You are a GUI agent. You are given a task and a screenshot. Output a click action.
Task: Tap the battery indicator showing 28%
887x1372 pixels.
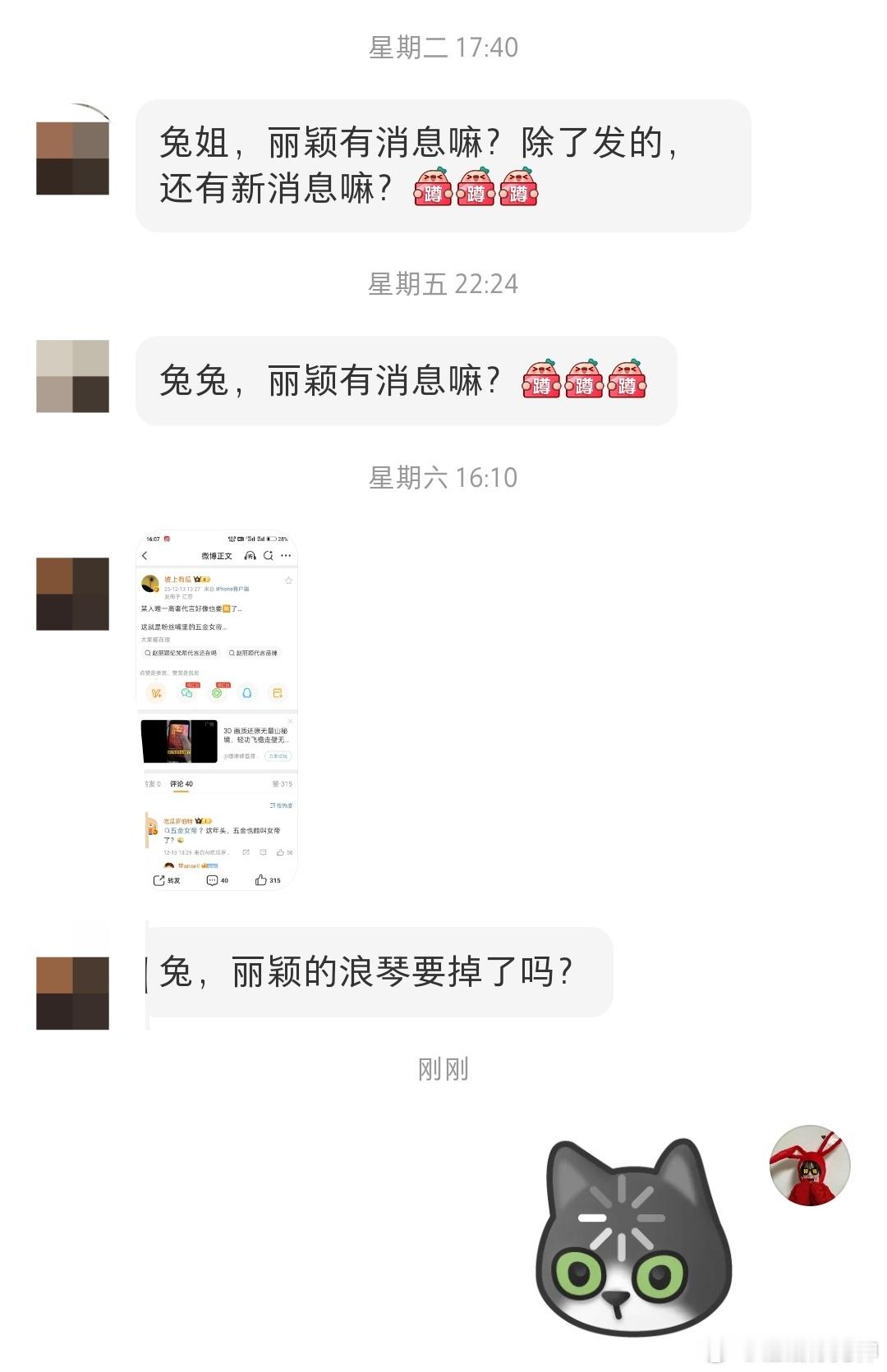pyautogui.click(x=272, y=539)
